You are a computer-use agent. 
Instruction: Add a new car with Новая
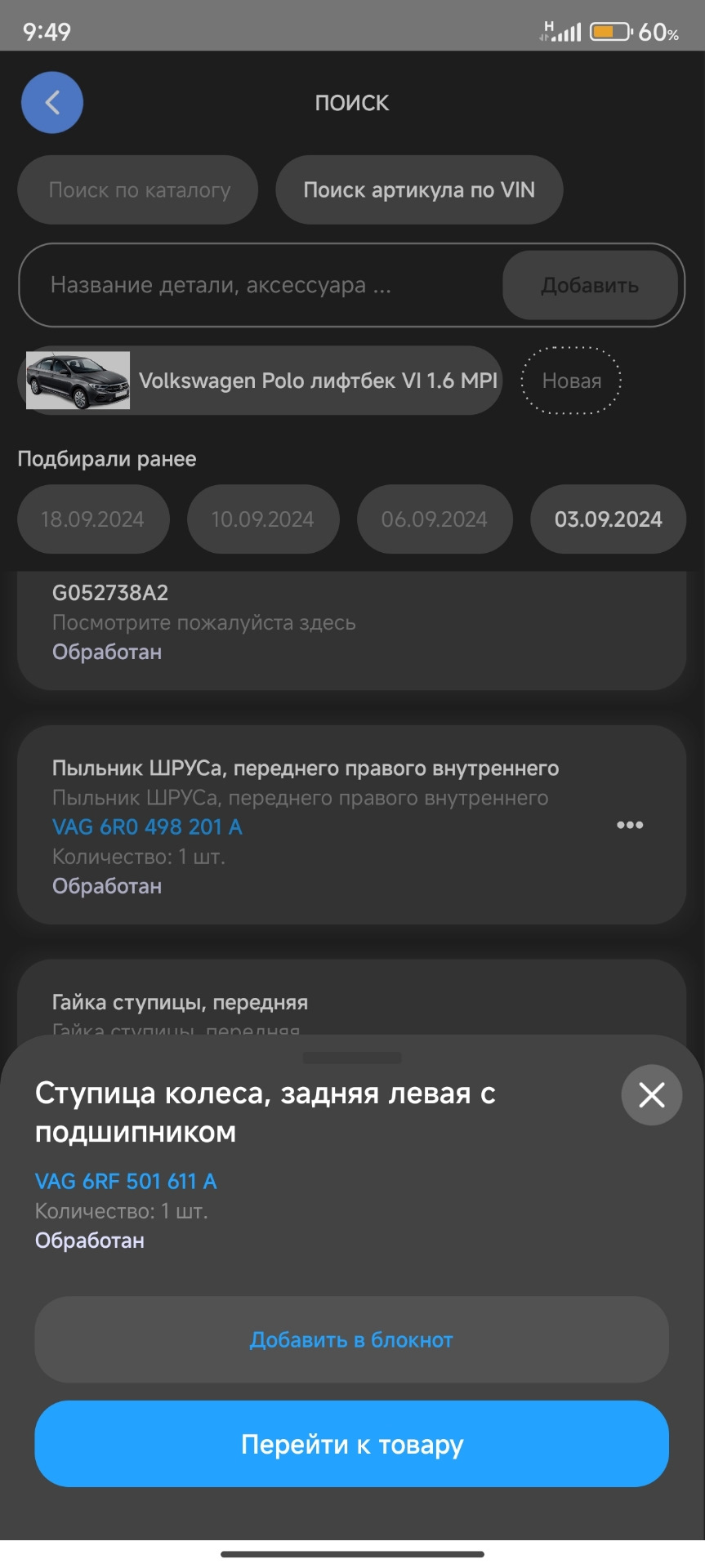click(571, 381)
